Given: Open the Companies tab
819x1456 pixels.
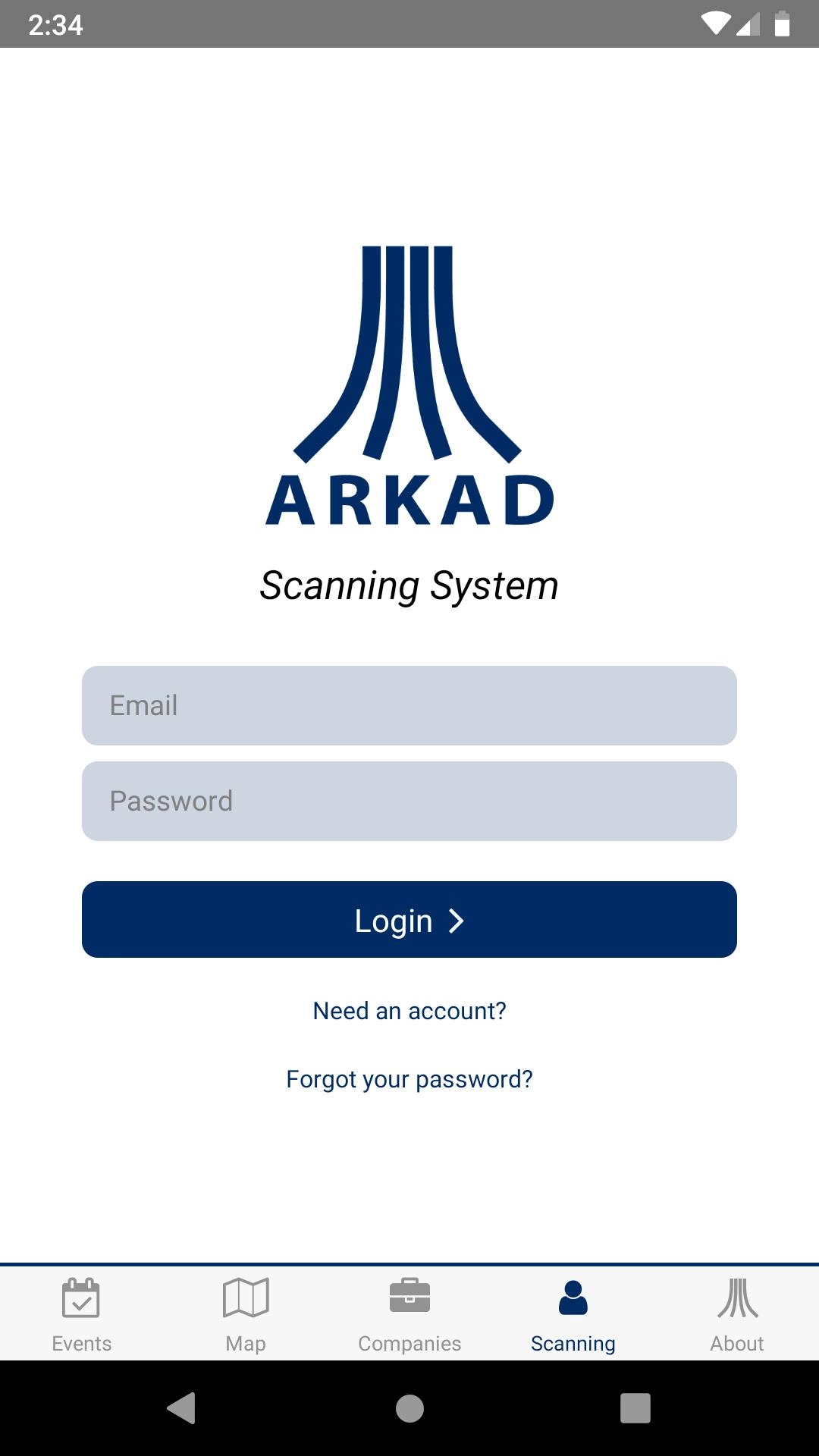Looking at the screenshot, I should point(409,1314).
